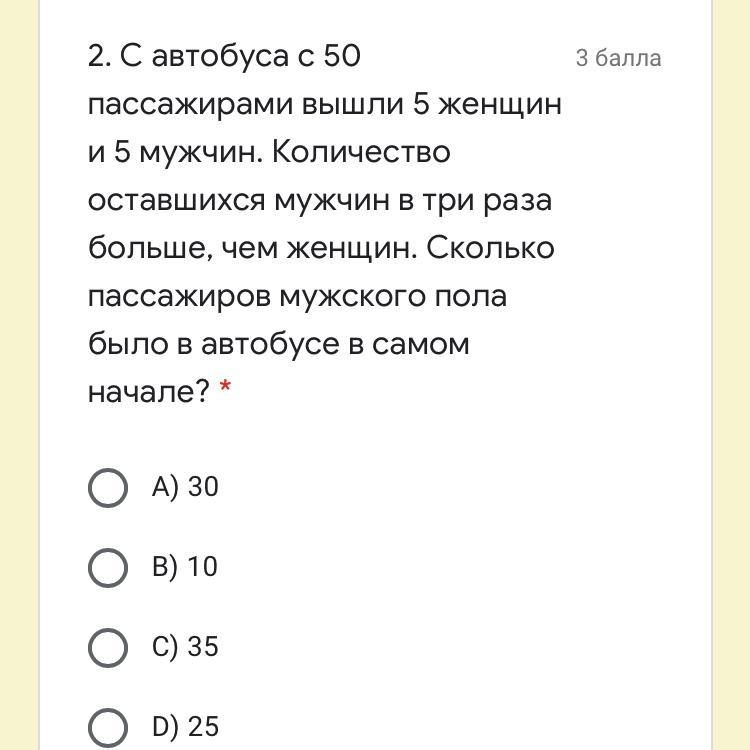The height and width of the screenshot is (750, 750).
Task: Select answer A) 30
Action: pos(108,488)
